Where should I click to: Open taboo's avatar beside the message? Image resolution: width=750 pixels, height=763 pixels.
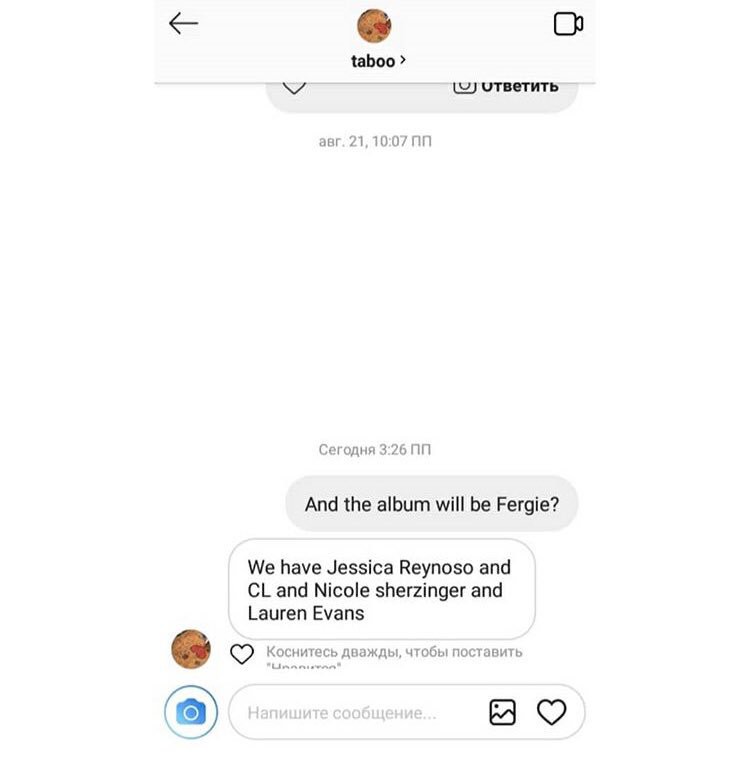coord(191,649)
